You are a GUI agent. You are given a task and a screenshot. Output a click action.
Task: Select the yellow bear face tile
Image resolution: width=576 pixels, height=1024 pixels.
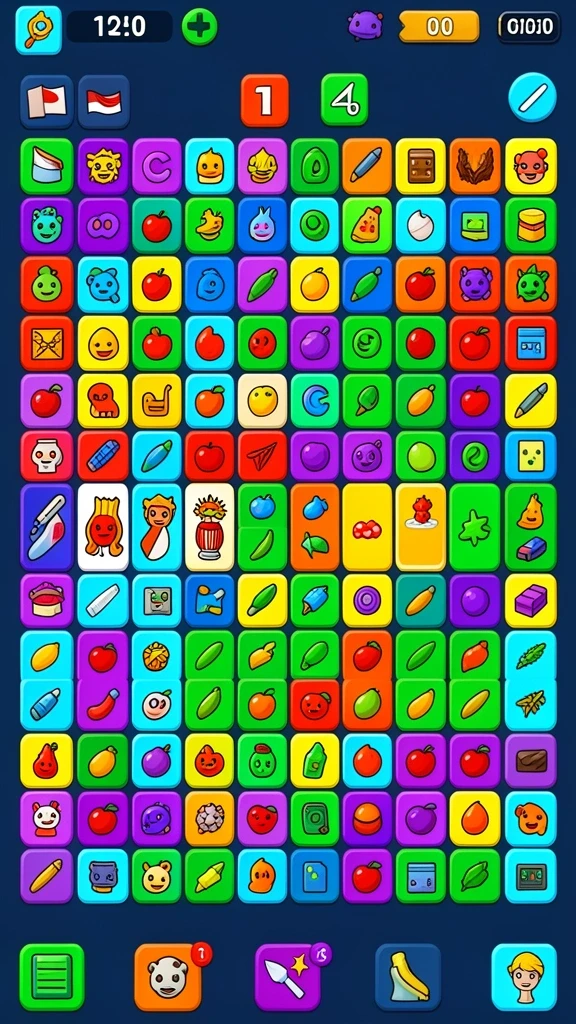click(x=156, y=876)
